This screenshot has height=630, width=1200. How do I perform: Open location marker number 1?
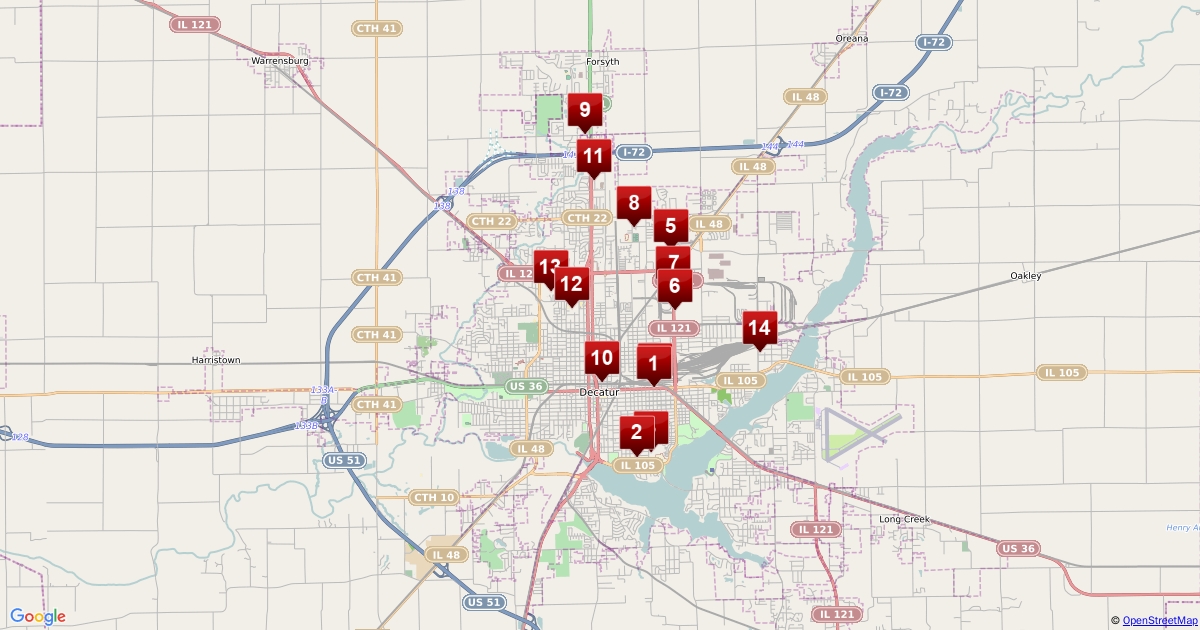click(x=654, y=363)
